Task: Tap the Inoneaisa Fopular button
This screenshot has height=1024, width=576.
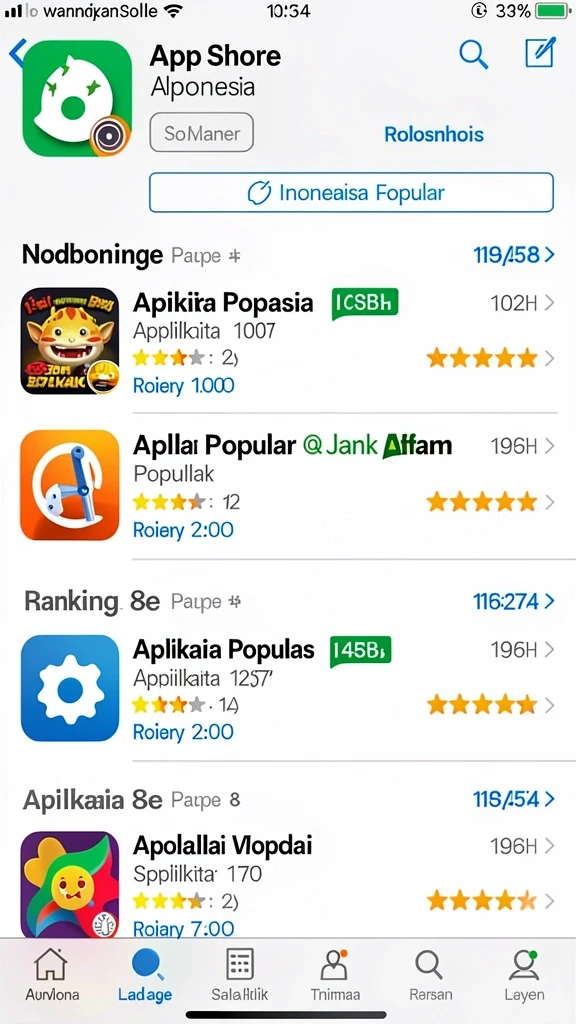Action: point(351,193)
